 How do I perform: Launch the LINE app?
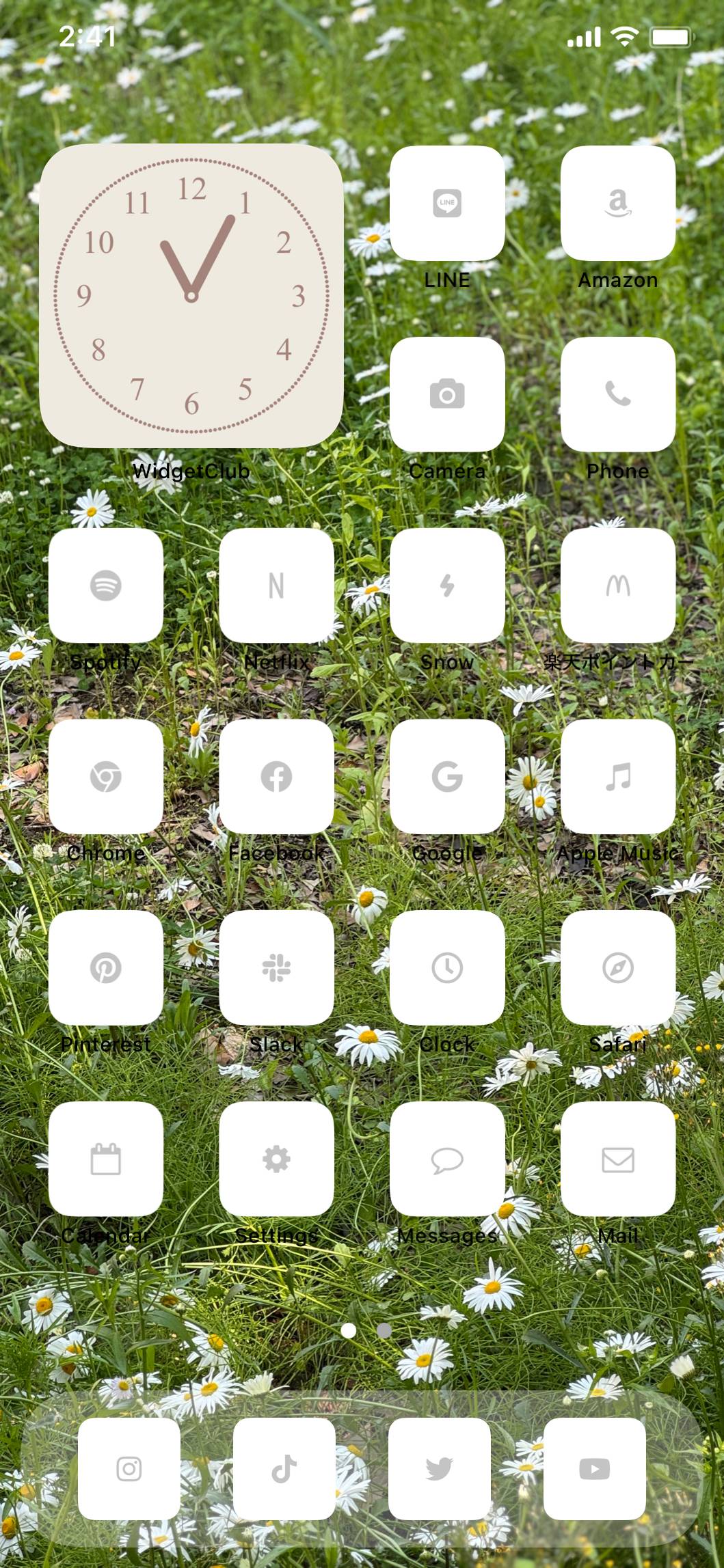447,203
